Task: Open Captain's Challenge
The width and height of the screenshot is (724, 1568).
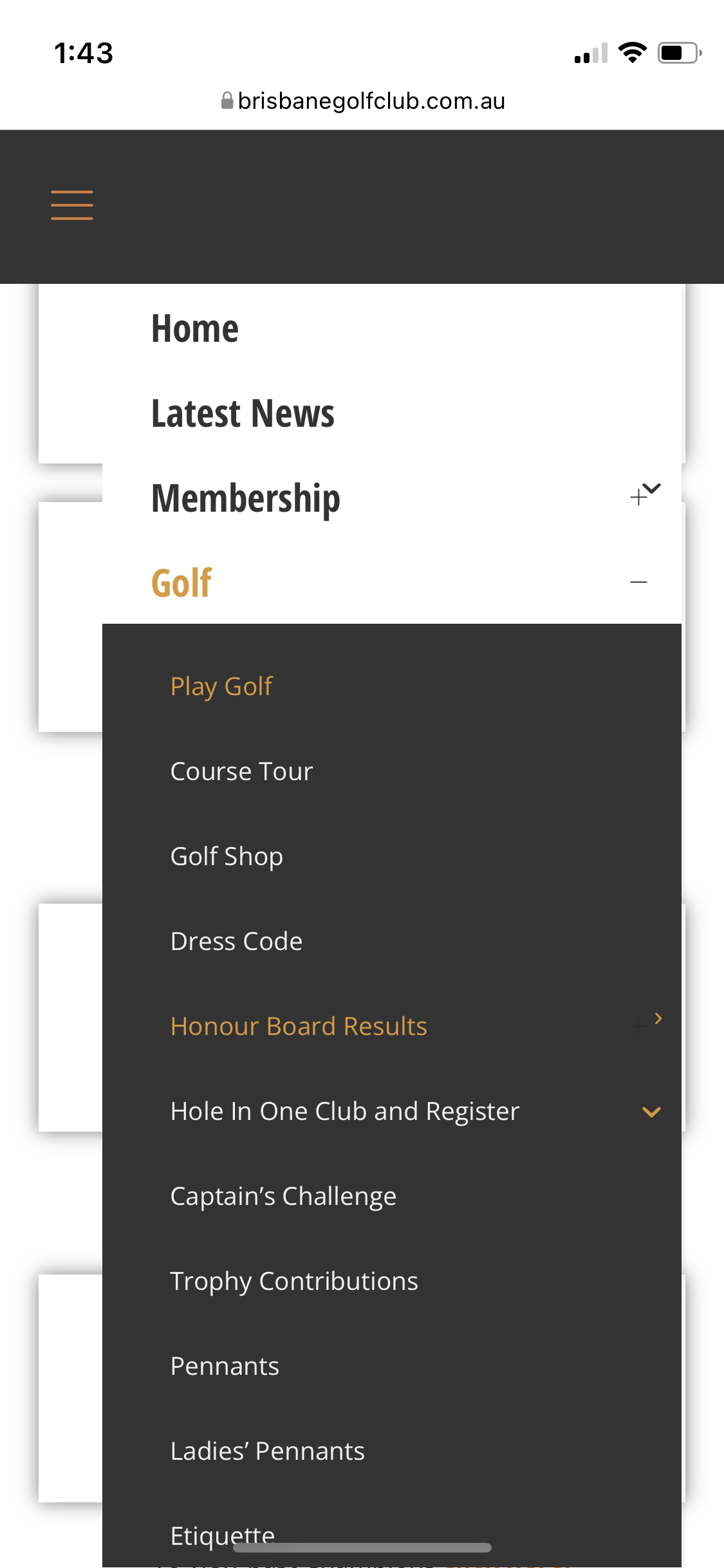Action: tap(283, 1197)
